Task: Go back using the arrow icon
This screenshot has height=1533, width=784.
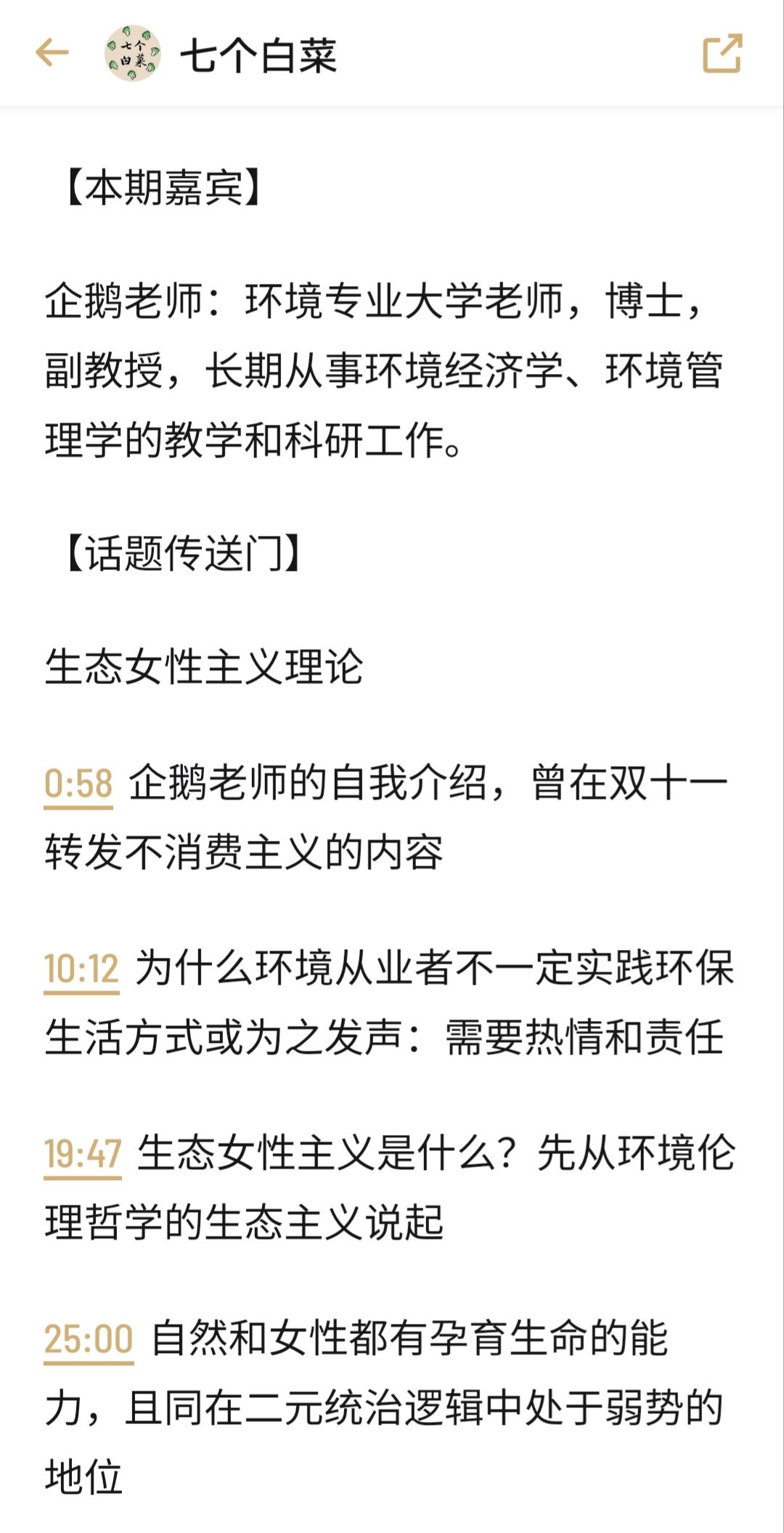Action: 52,53
